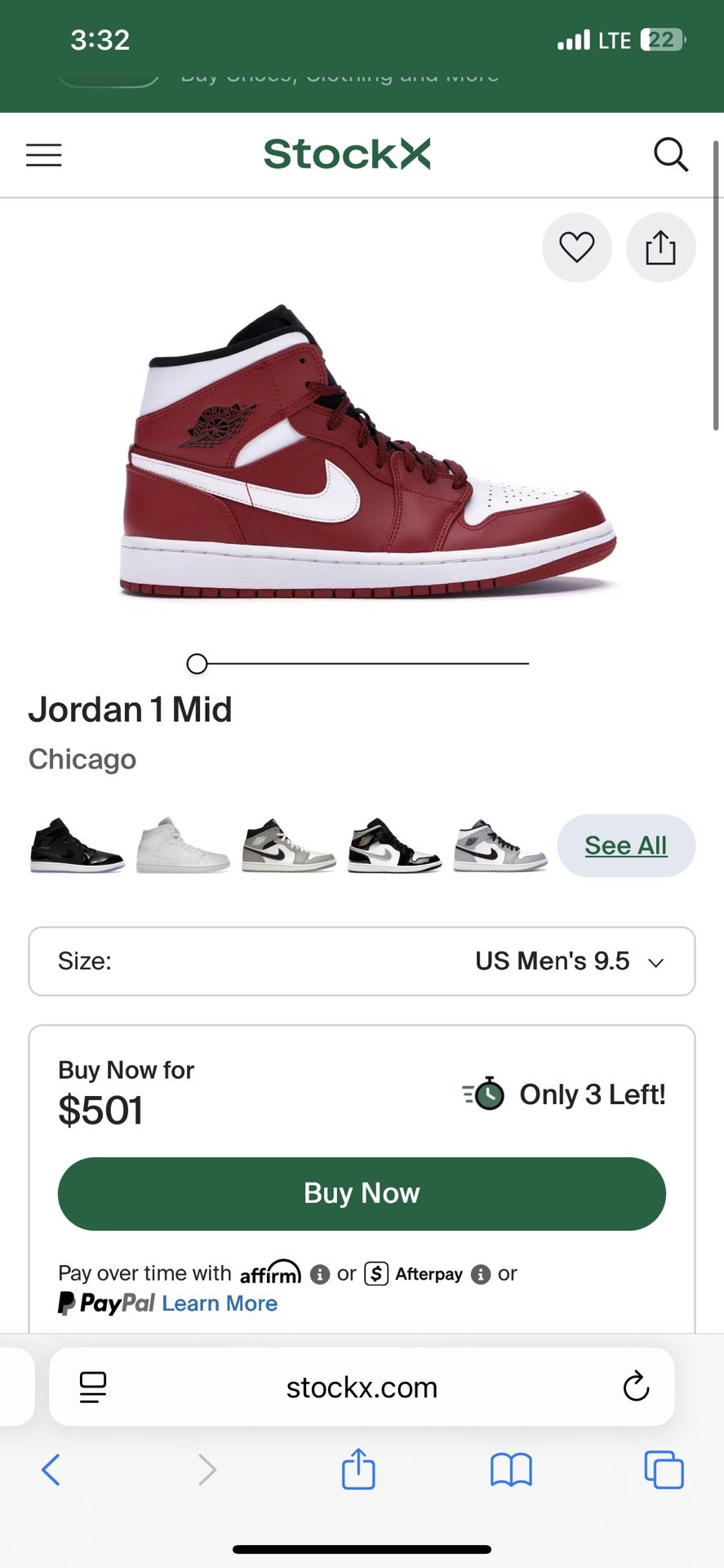724x1568 pixels.
Task: Favorite the Jordan 1 Mid Chicago
Action: (x=577, y=247)
